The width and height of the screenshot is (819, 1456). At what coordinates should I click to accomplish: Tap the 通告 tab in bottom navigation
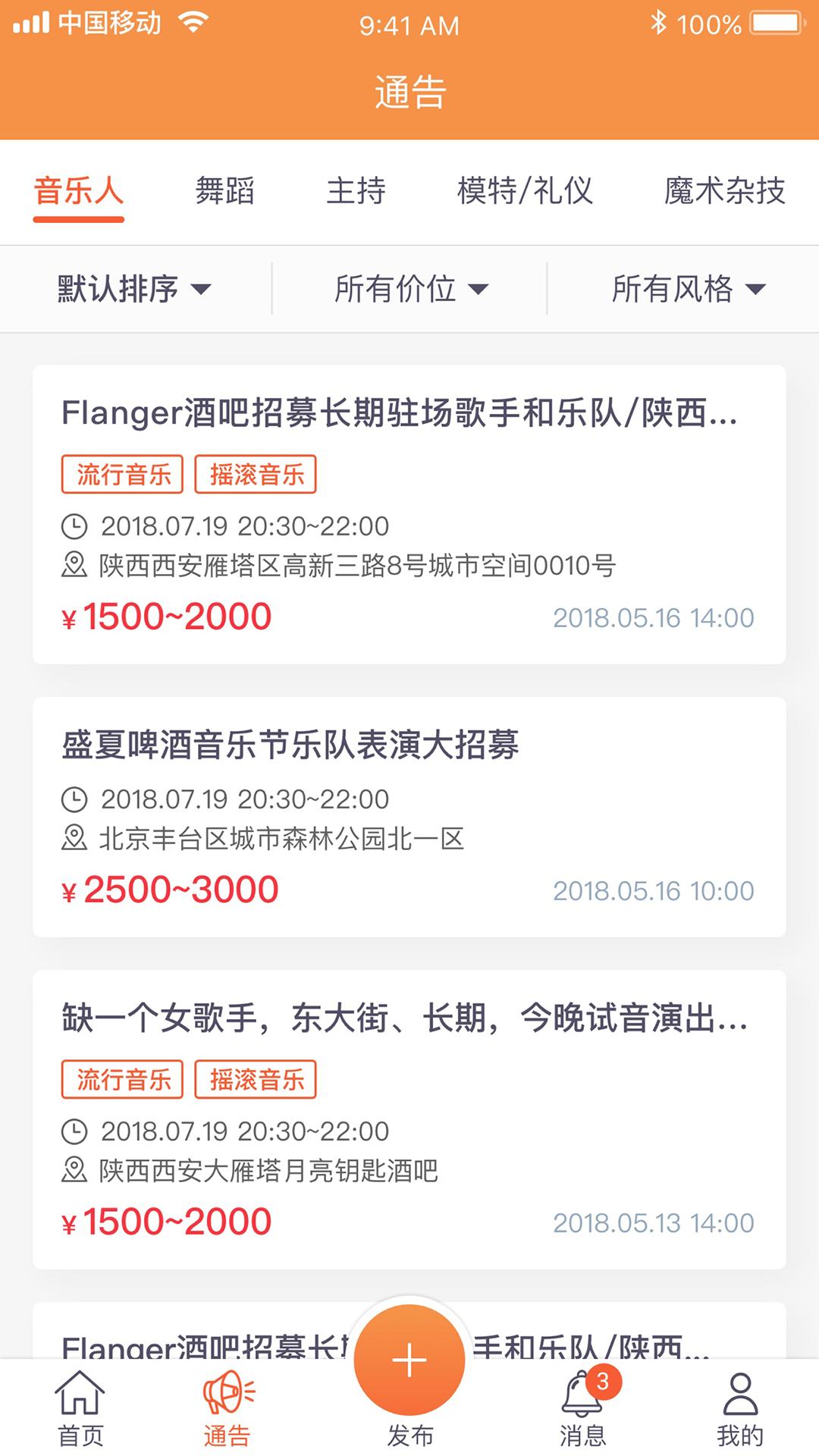pyautogui.click(x=227, y=1409)
